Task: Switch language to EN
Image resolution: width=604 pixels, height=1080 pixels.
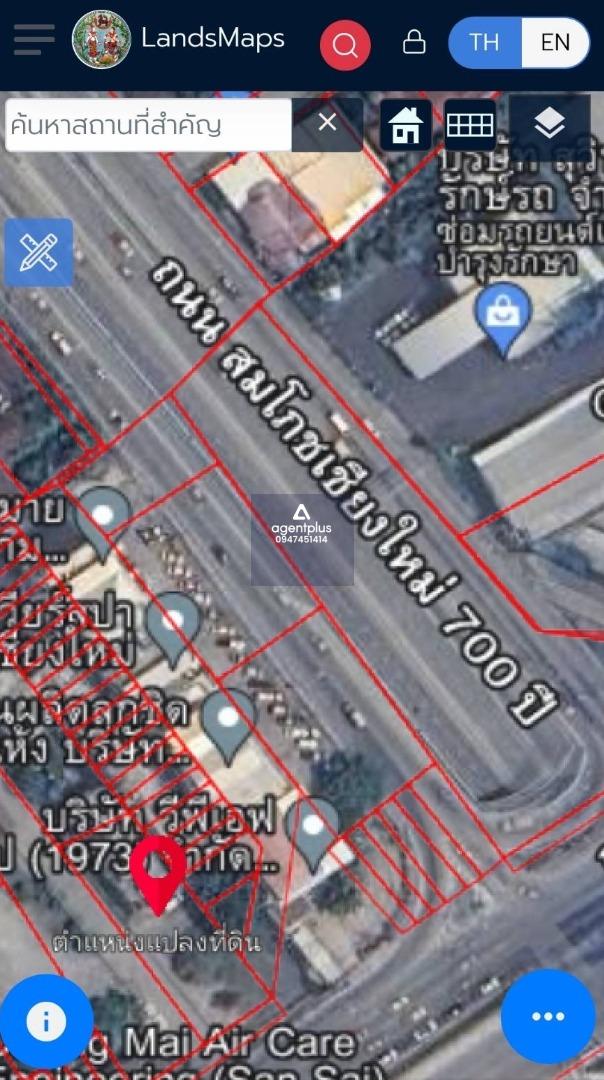Action: 555,43
